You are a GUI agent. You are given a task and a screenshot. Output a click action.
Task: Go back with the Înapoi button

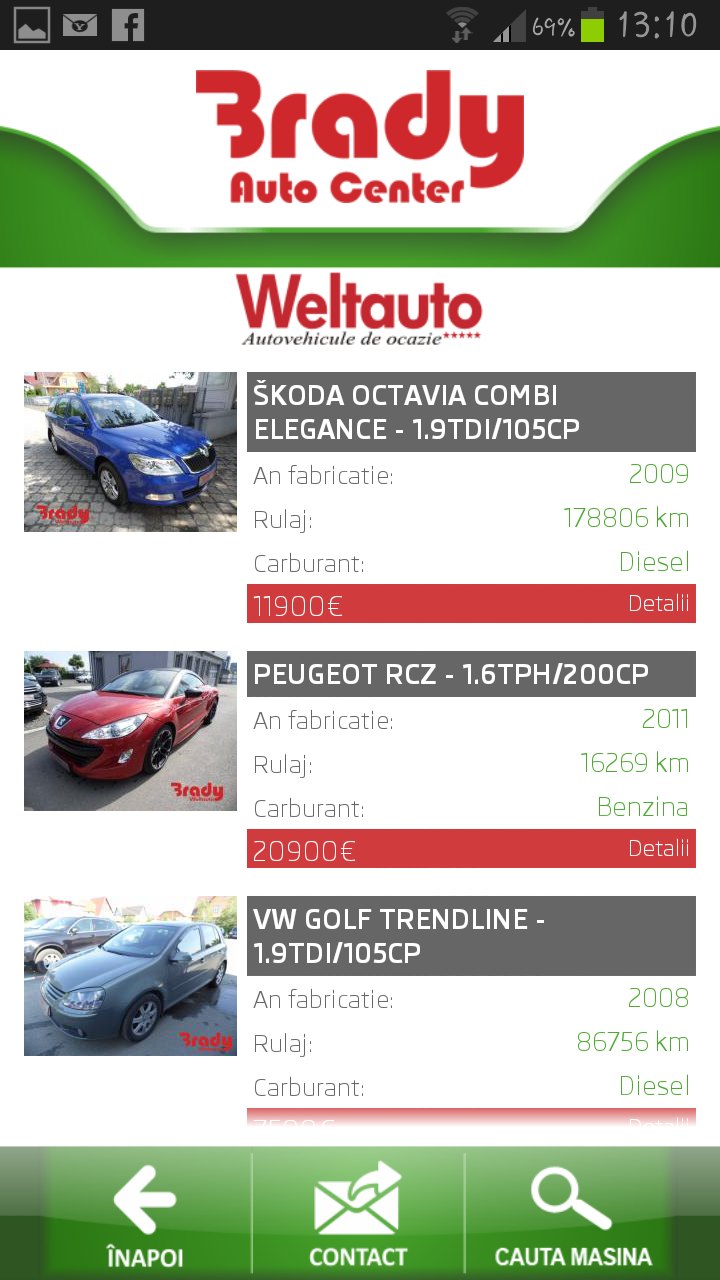(x=144, y=1214)
